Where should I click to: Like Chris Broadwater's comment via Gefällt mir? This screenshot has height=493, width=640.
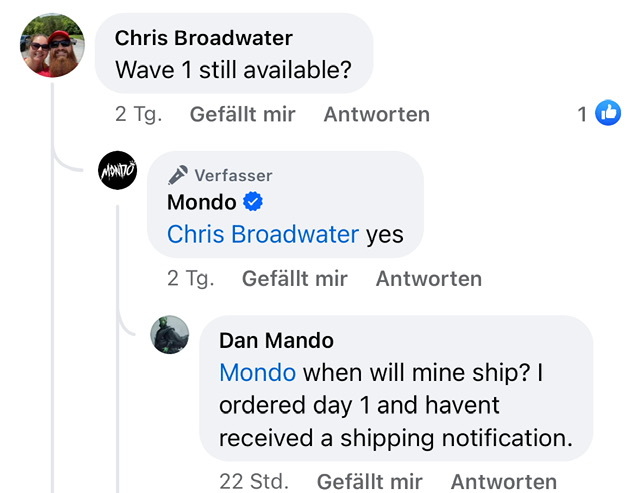click(242, 114)
